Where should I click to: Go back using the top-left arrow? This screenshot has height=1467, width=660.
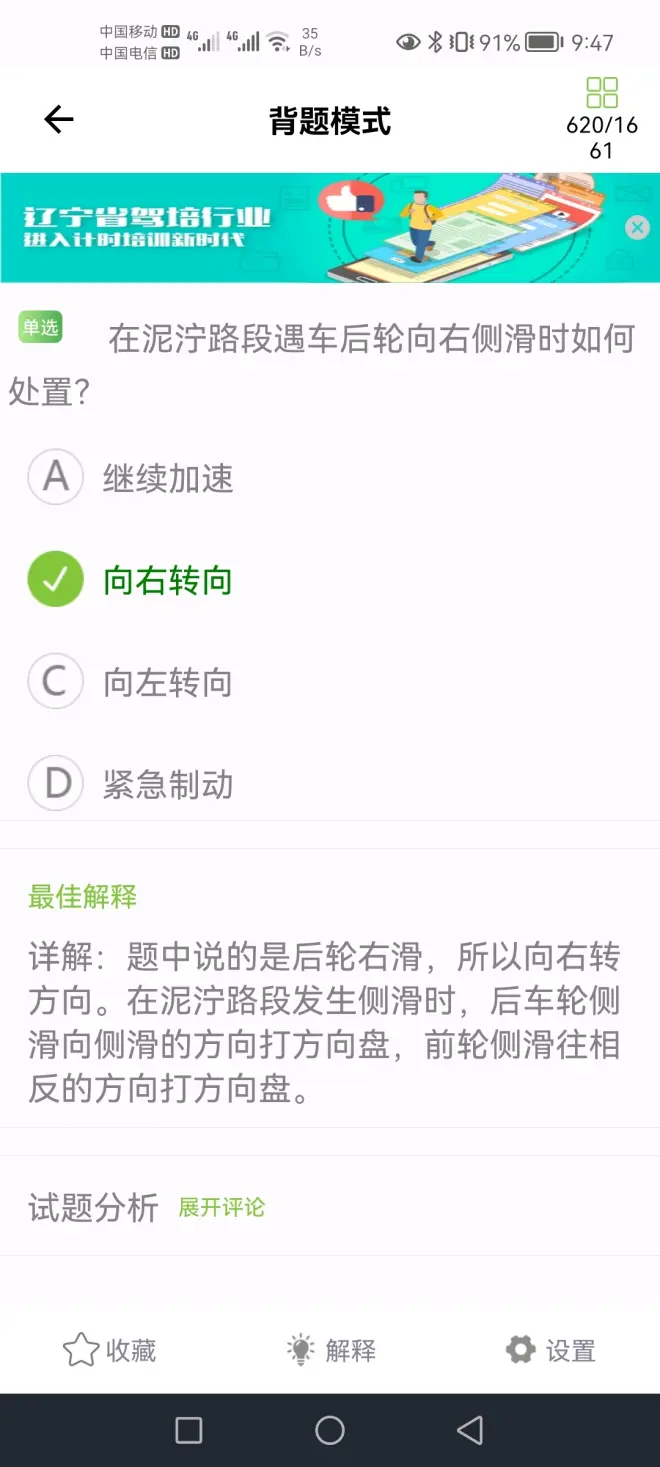click(x=59, y=120)
